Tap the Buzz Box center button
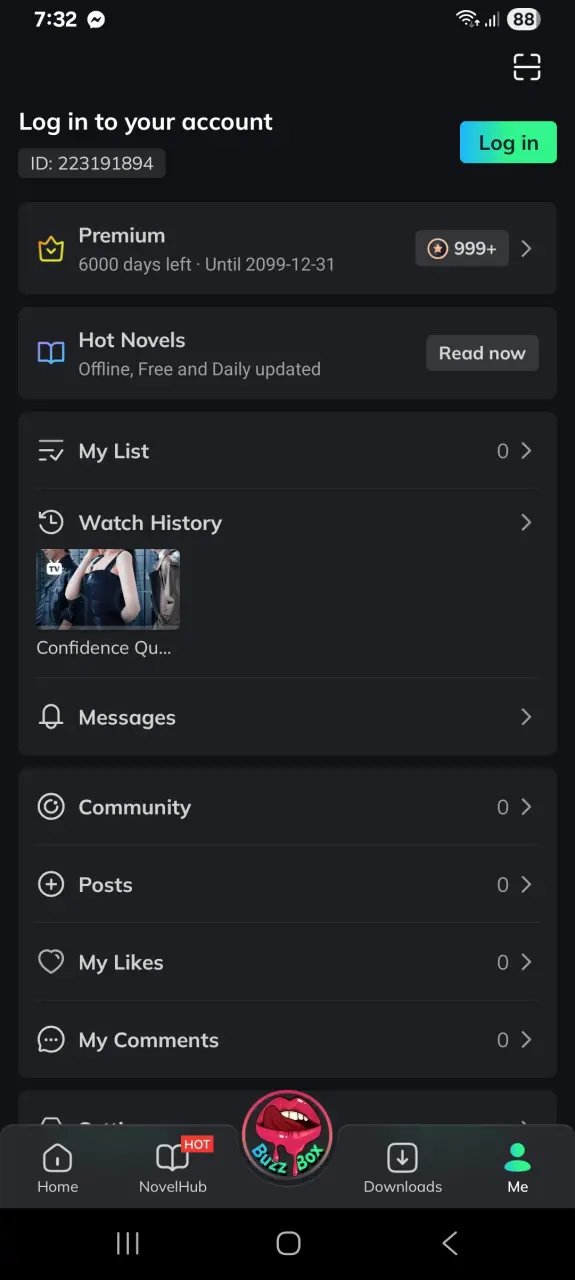 [287, 1140]
